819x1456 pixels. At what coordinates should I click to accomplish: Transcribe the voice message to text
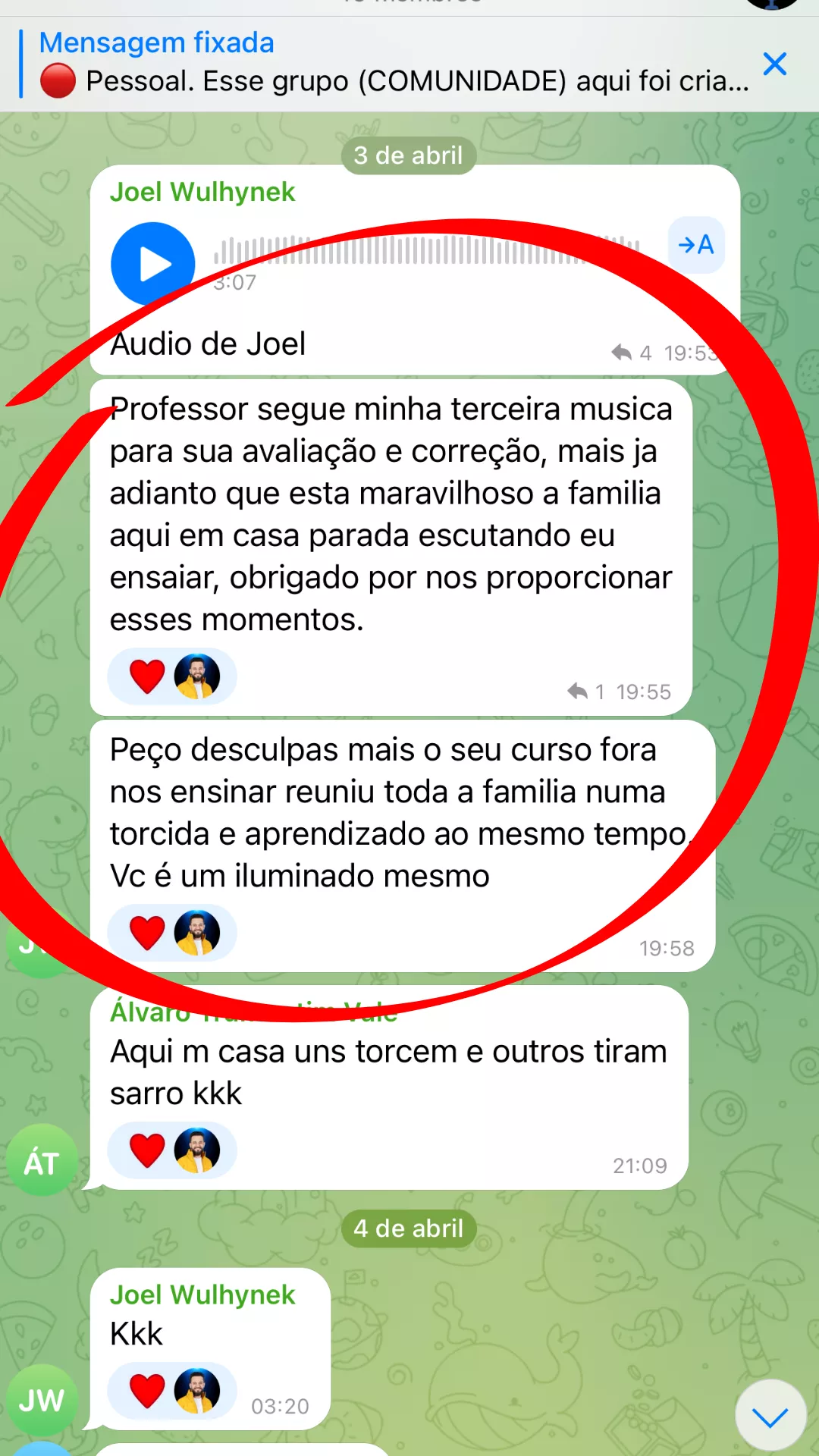tap(696, 245)
